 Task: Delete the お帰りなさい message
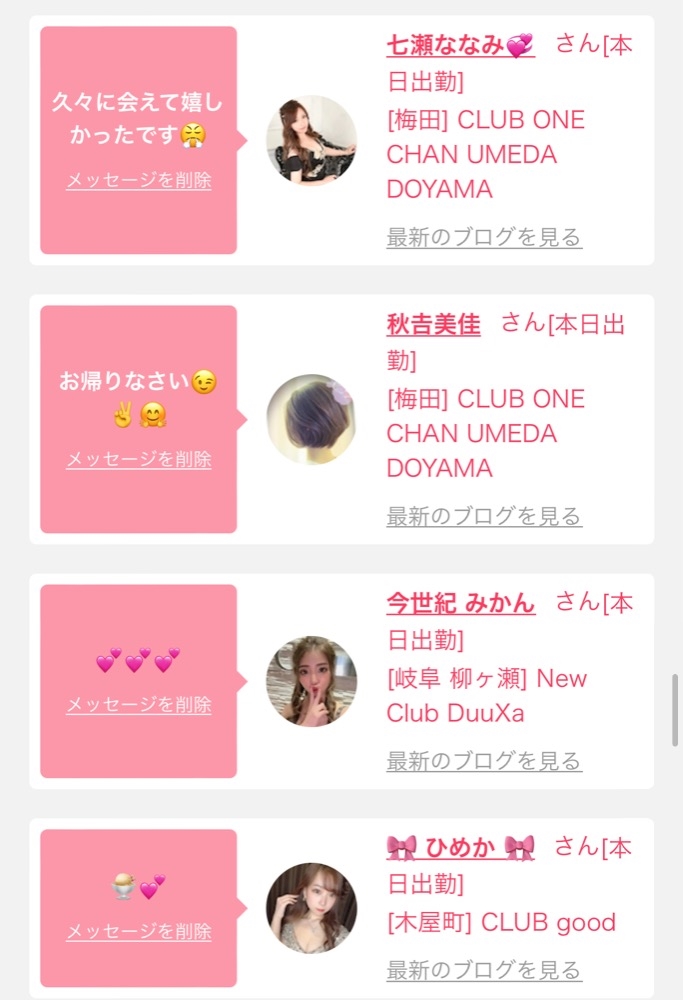(139, 460)
